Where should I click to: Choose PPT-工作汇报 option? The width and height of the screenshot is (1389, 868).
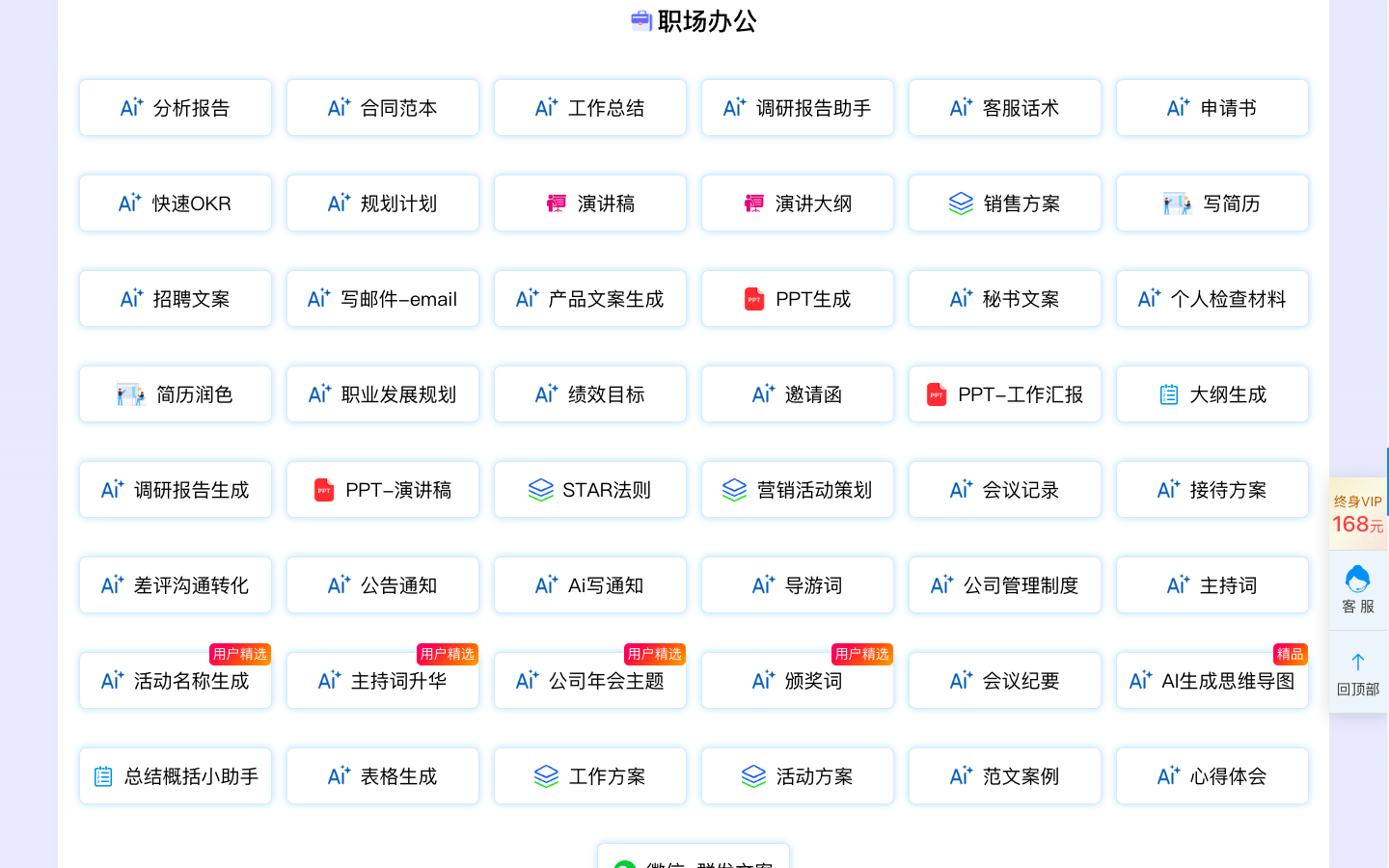click(x=1005, y=394)
